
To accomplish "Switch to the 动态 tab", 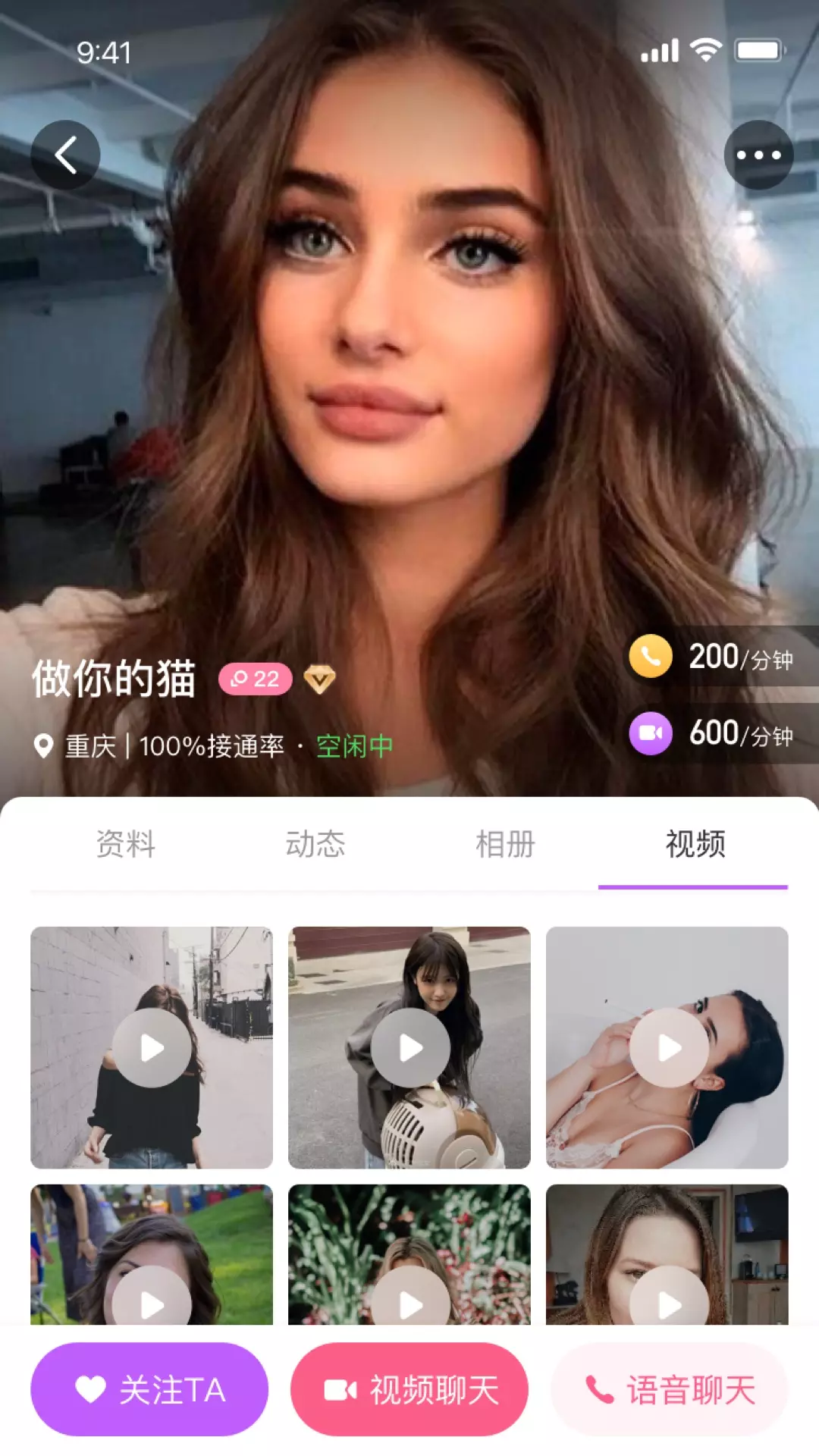I will tap(315, 844).
